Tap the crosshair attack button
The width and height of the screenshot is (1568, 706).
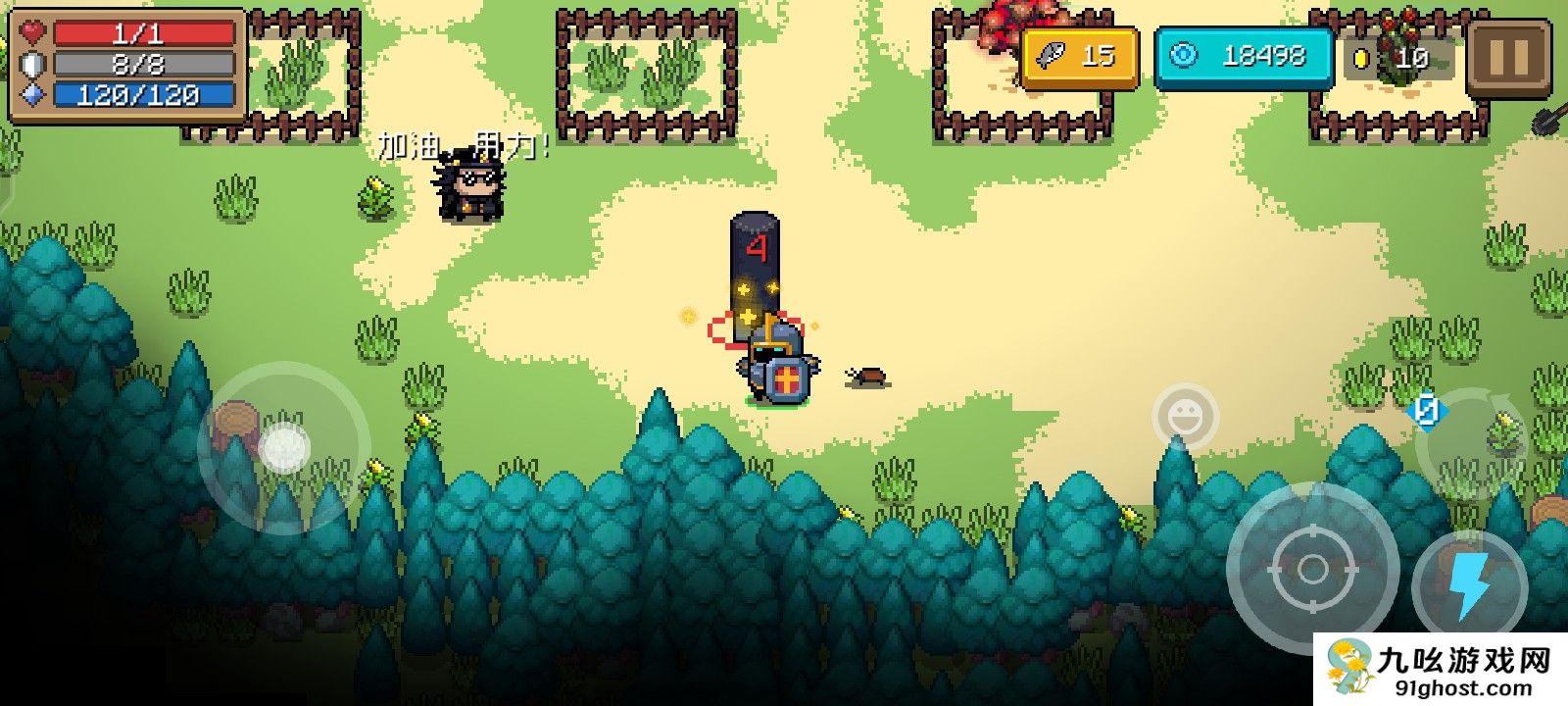[x=1312, y=569]
